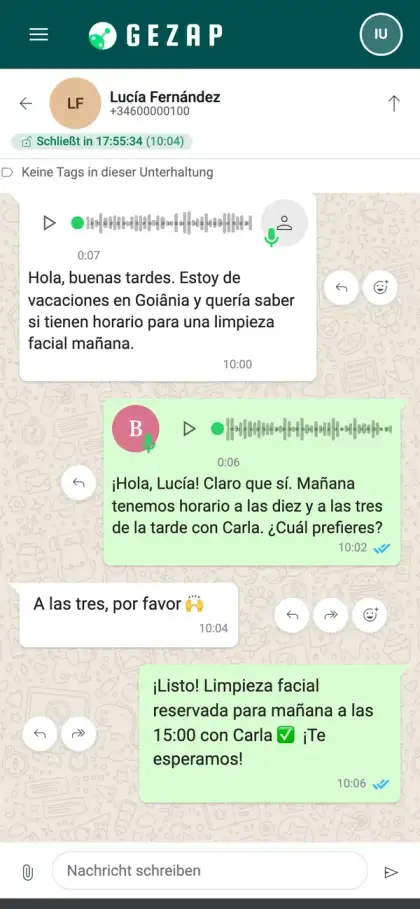
Task: Attach a file with the paperclip
Action: [27, 872]
